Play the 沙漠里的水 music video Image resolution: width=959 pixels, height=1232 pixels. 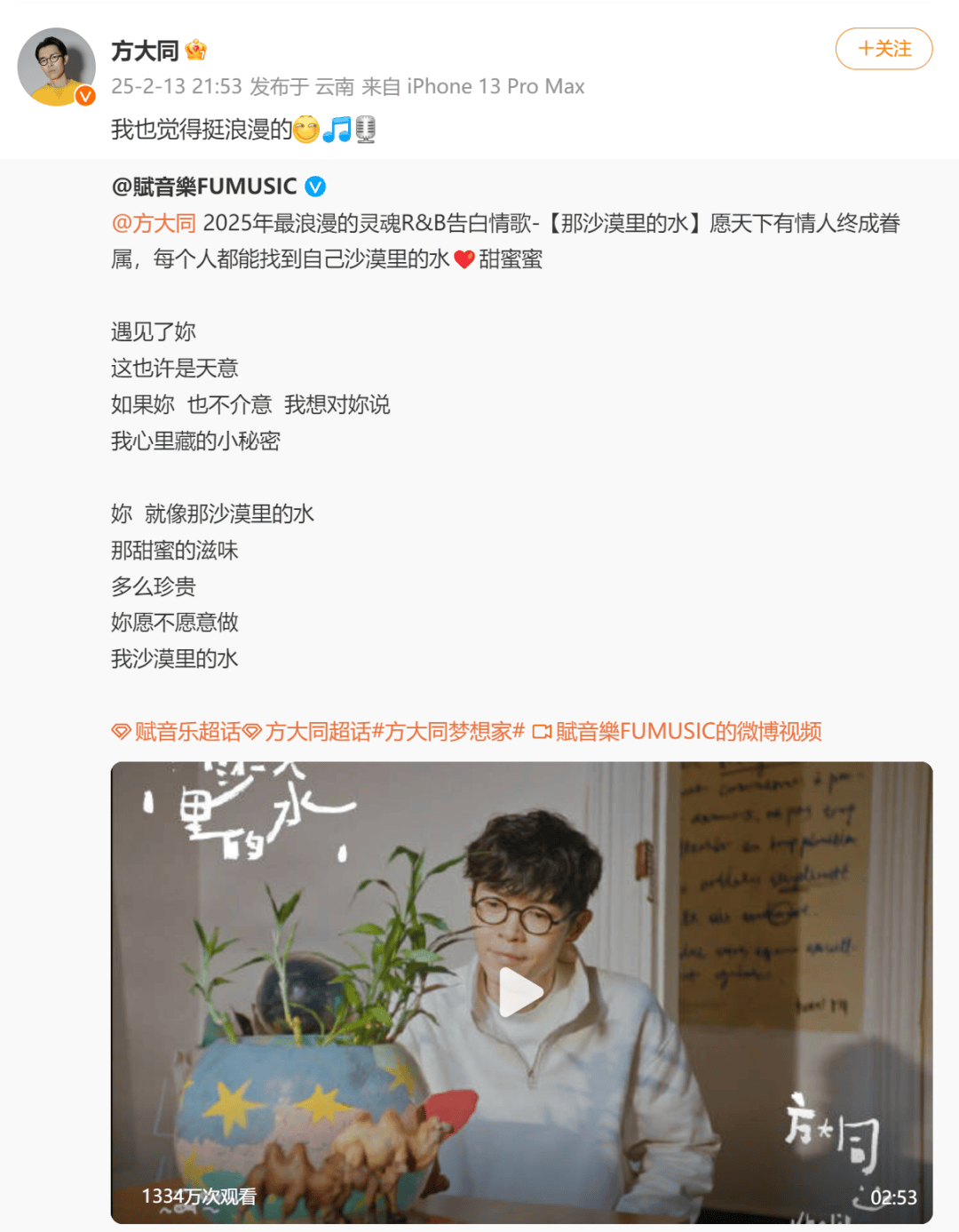click(x=521, y=992)
